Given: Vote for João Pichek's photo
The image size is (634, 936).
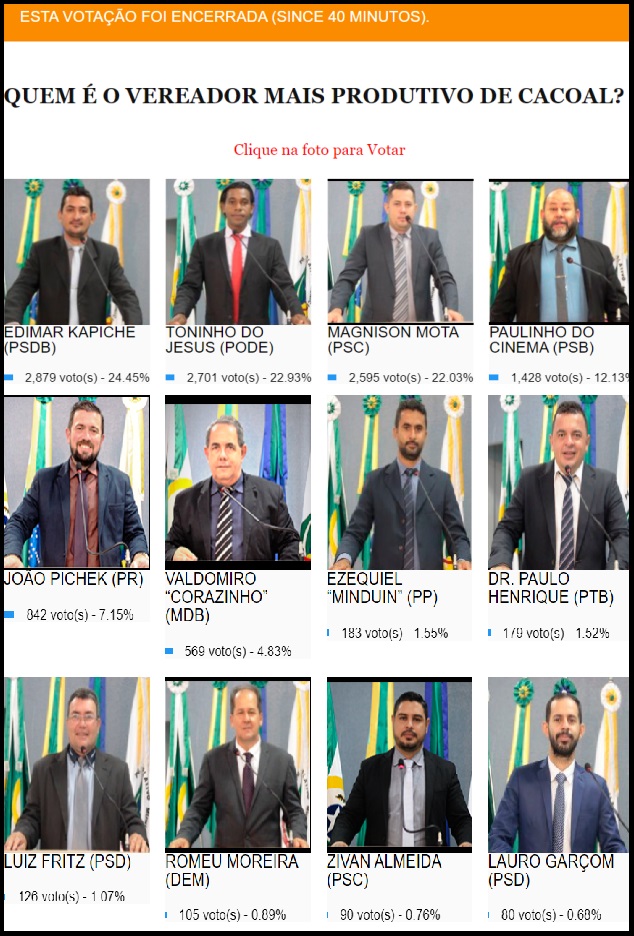Looking at the screenshot, I should (76, 482).
